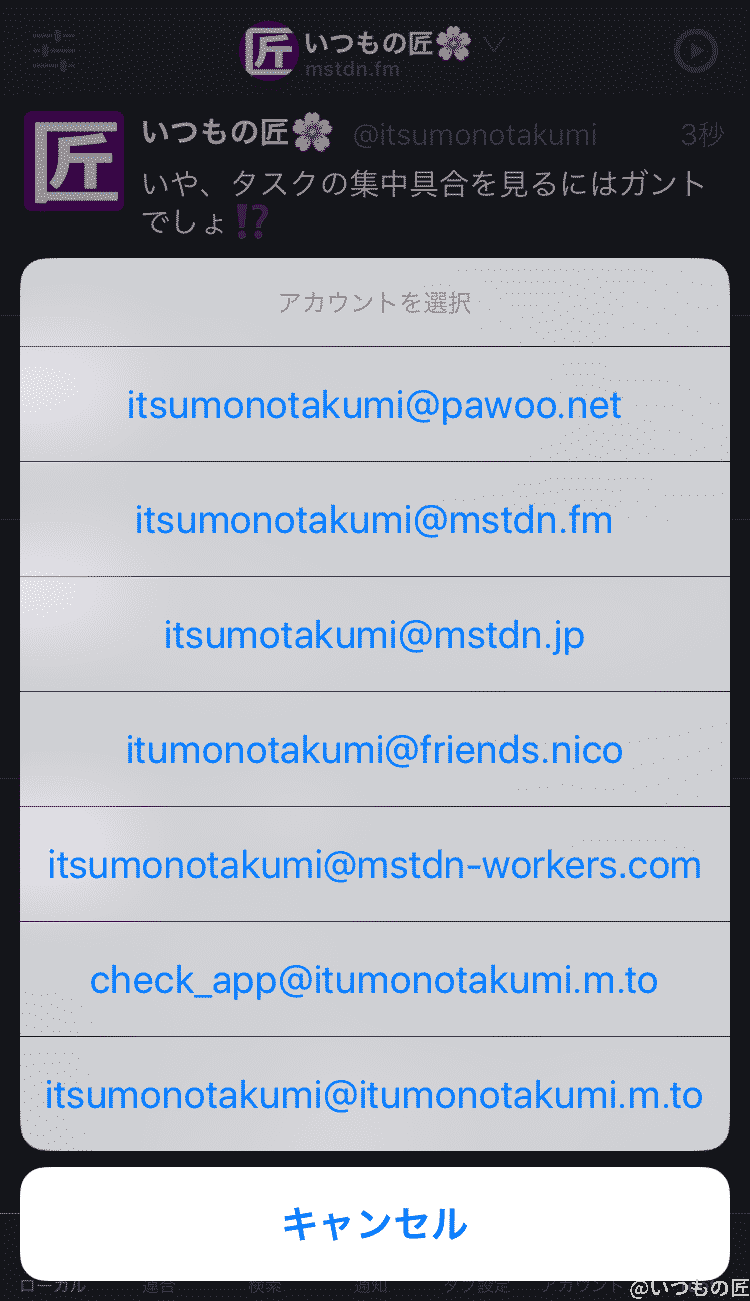Image resolution: width=750 pixels, height=1301 pixels.
Task: Switch to itsumotakumi@mstdn.jp
Action: (374, 635)
